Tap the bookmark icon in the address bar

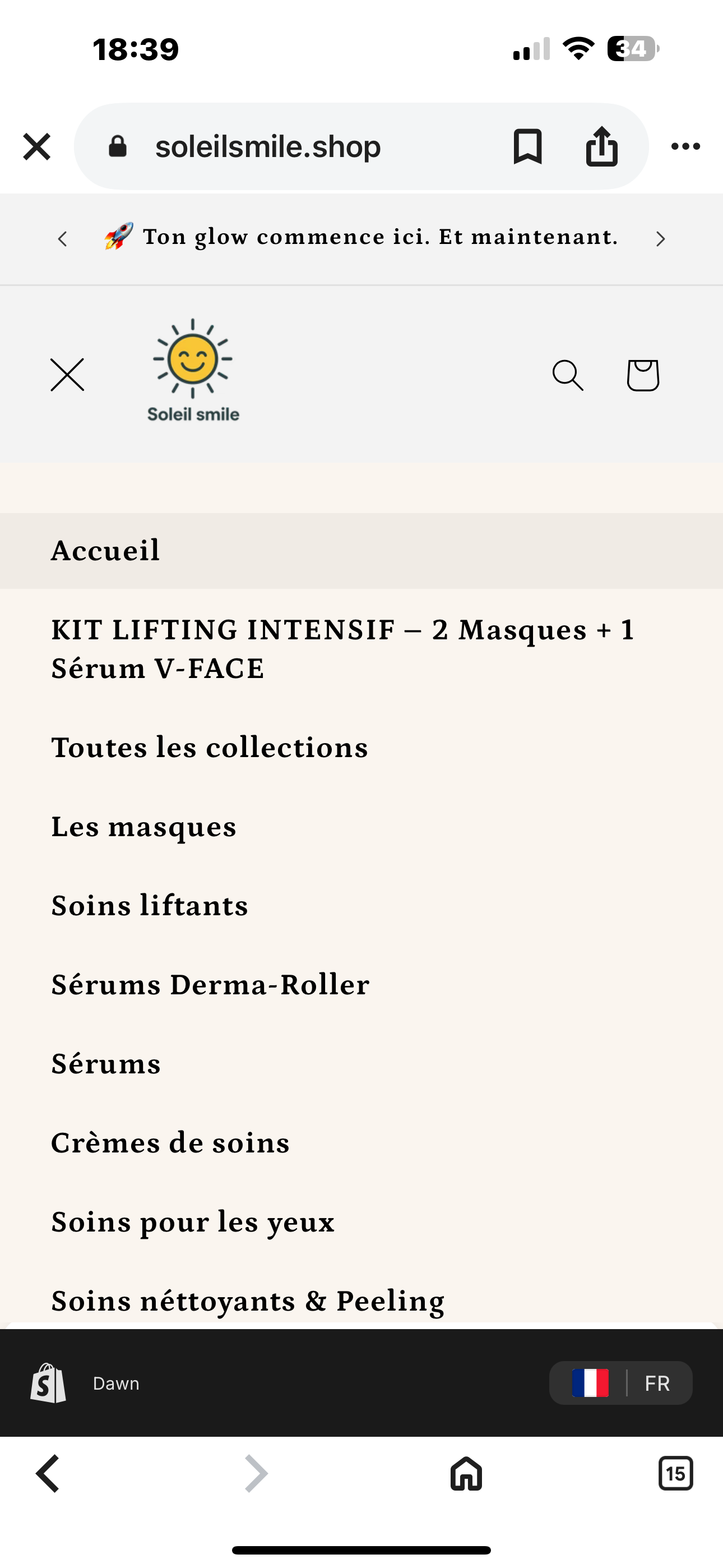(527, 146)
